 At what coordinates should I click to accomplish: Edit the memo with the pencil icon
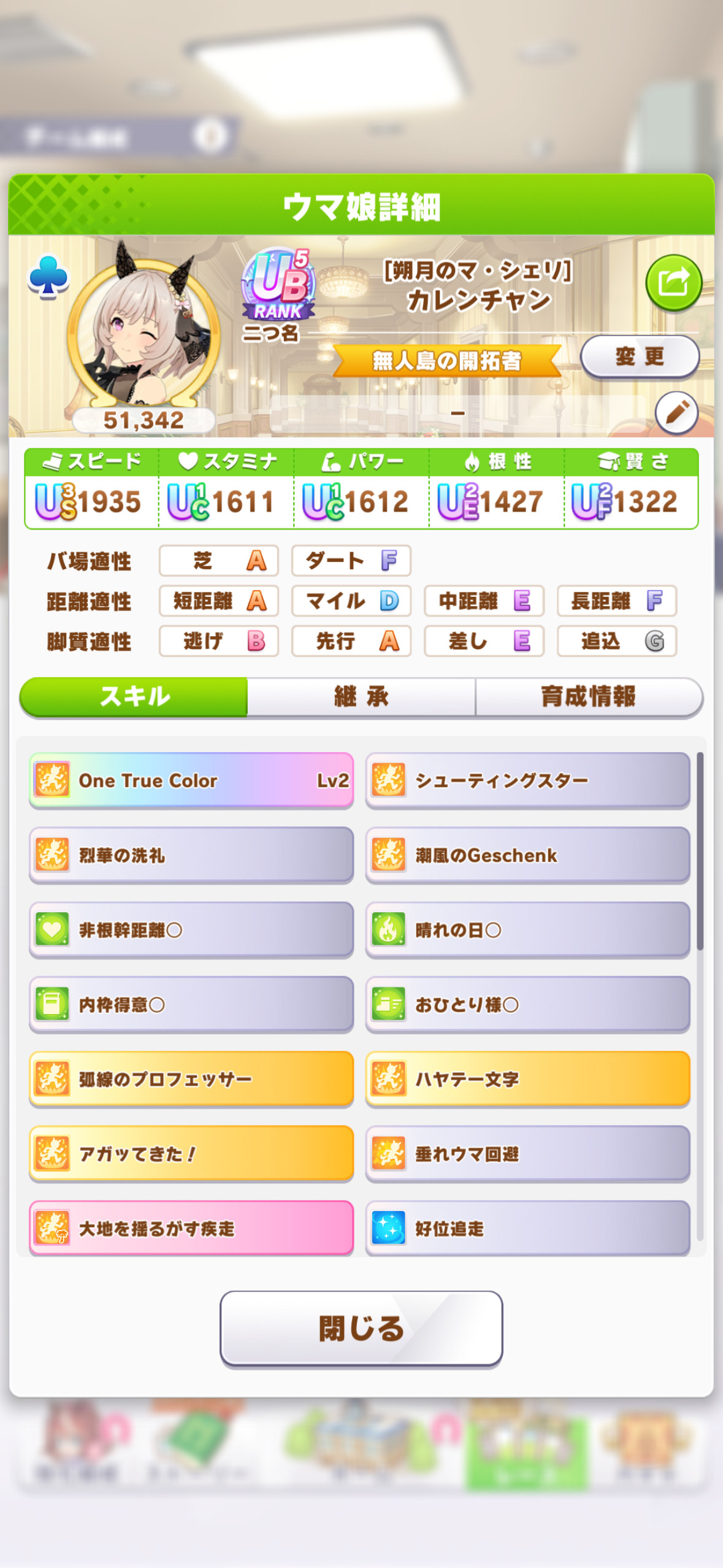676,413
